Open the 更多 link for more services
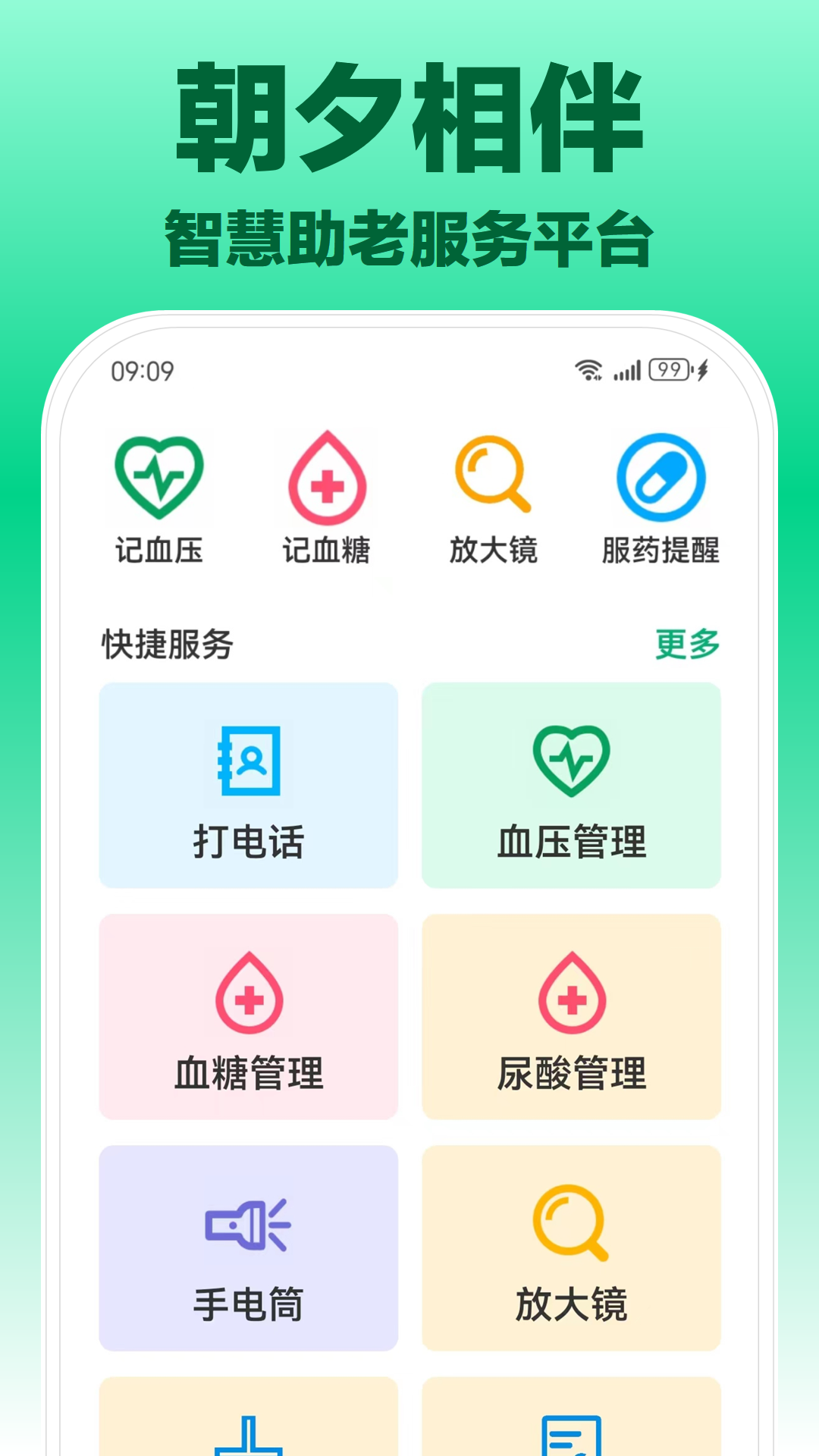The image size is (819, 1456). point(685,644)
